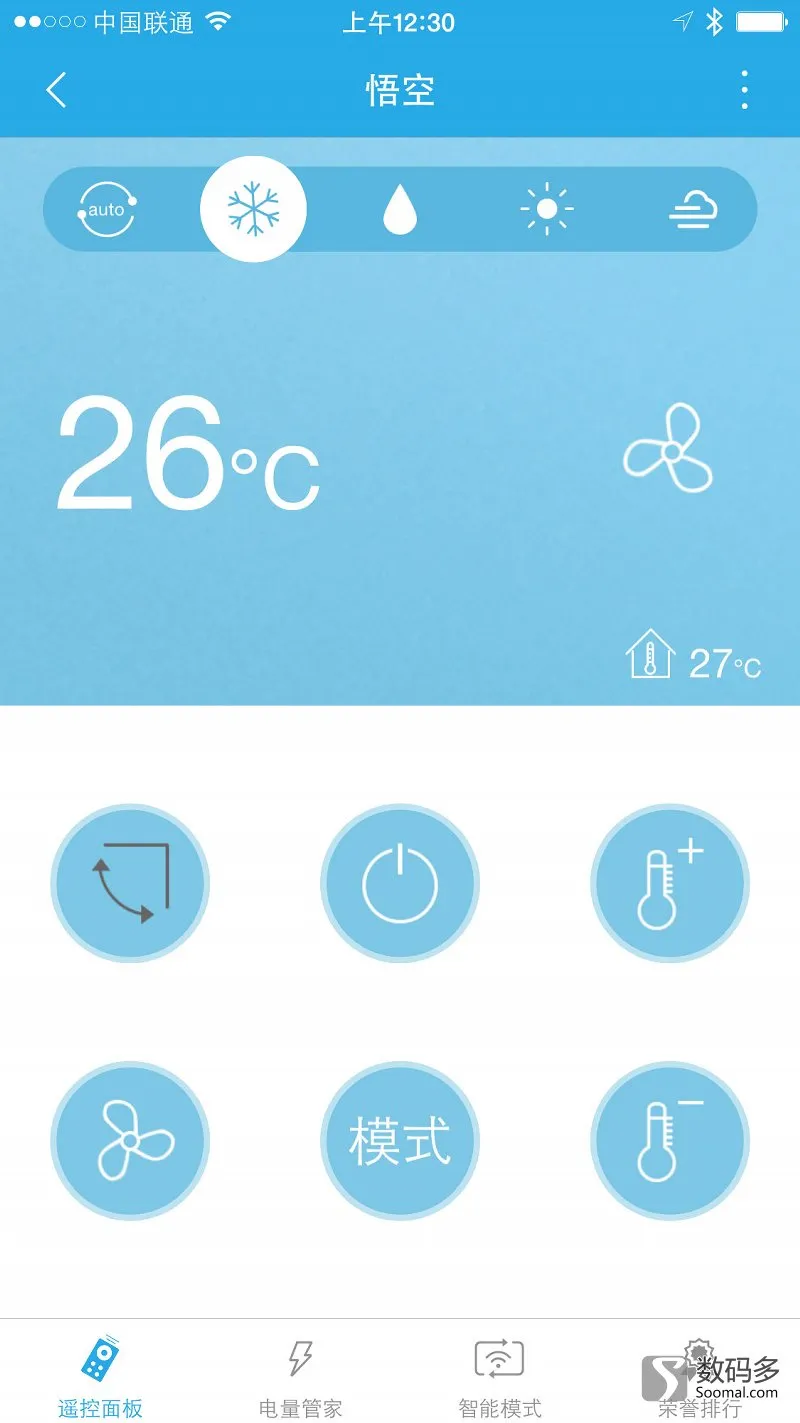The image size is (800, 1423).
Task: Select the auto mode icon
Action: (107, 209)
